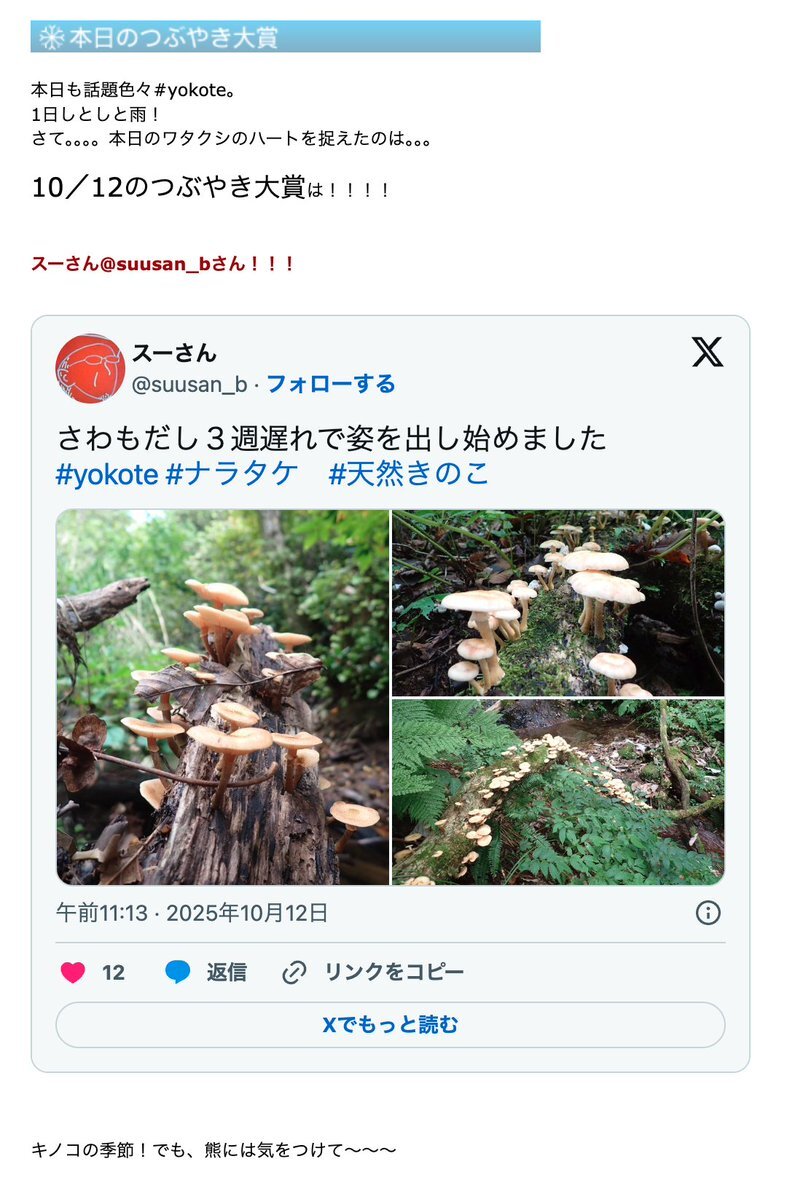Like the post with the heart icon

pos(73,972)
